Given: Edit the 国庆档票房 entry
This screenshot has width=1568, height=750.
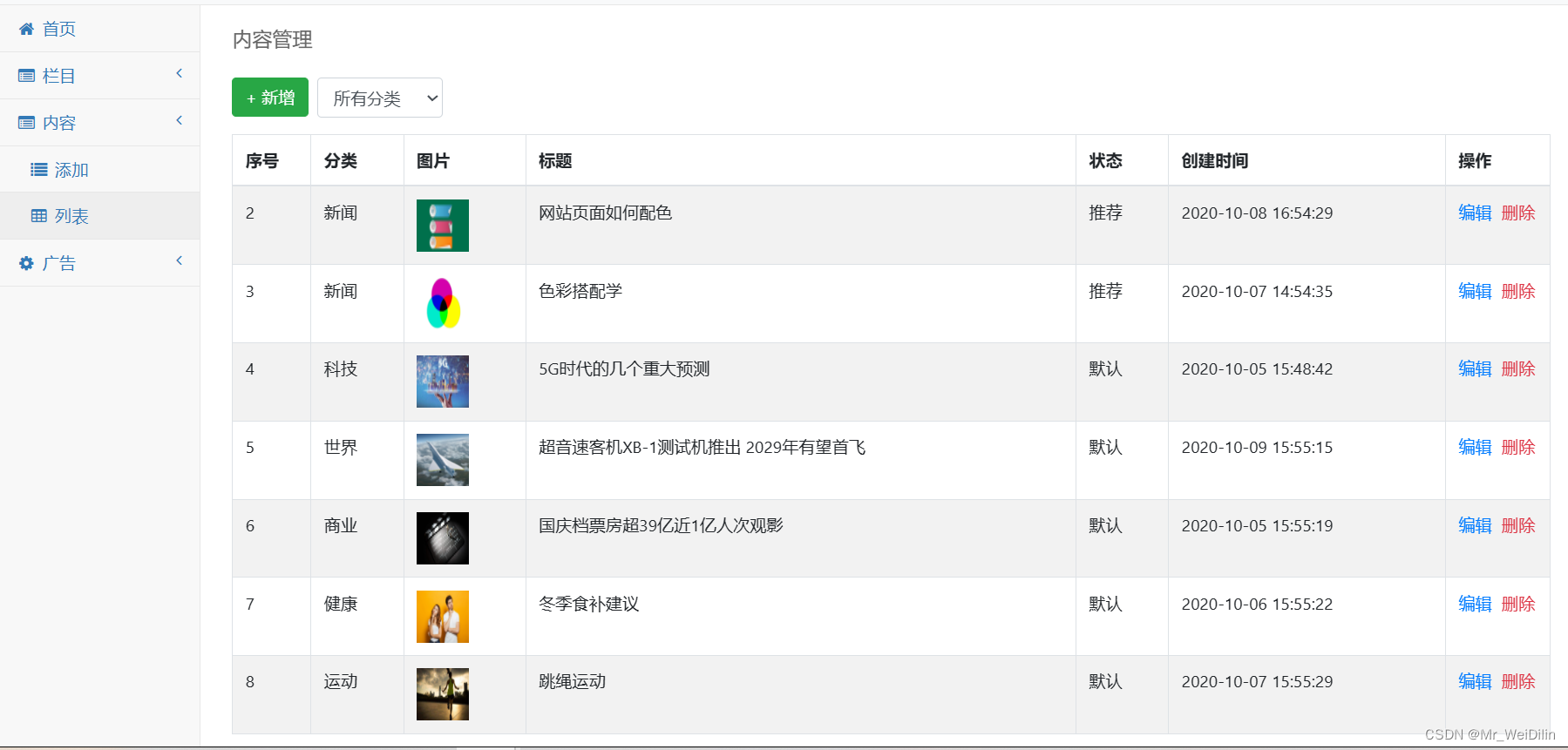Looking at the screenshot, I should [x=1475, y=525].
